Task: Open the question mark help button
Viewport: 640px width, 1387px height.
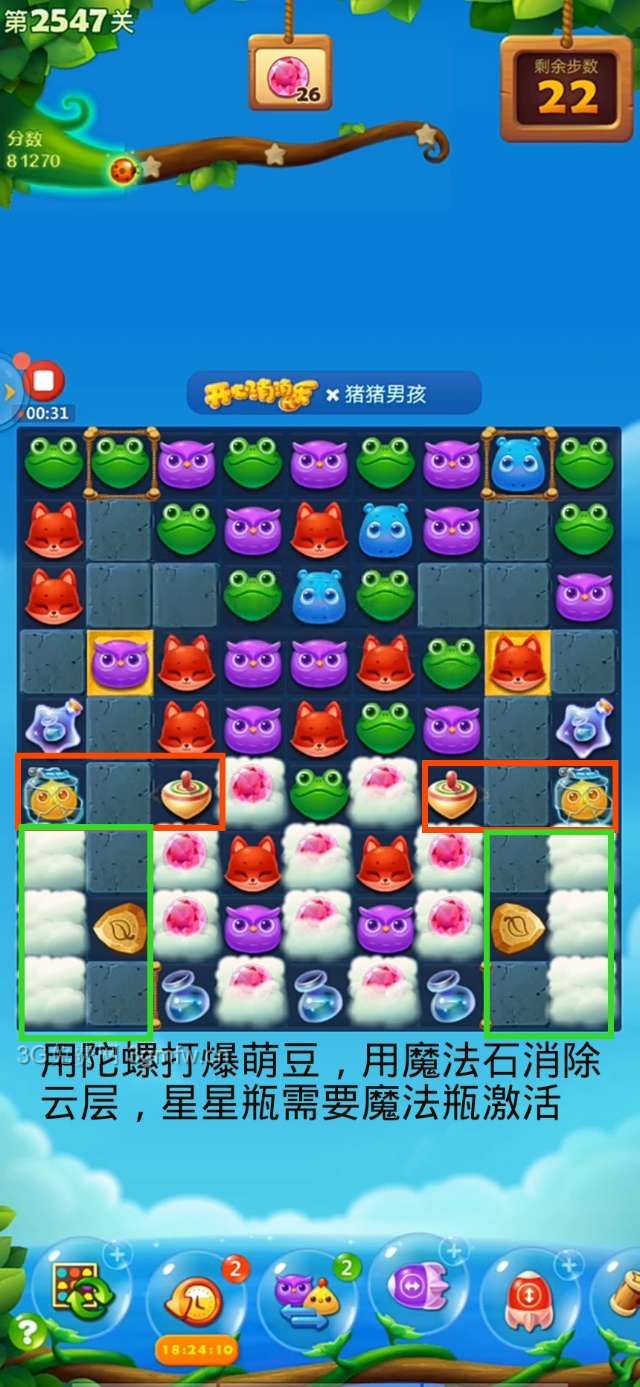Action: (x=25, y=1331)
